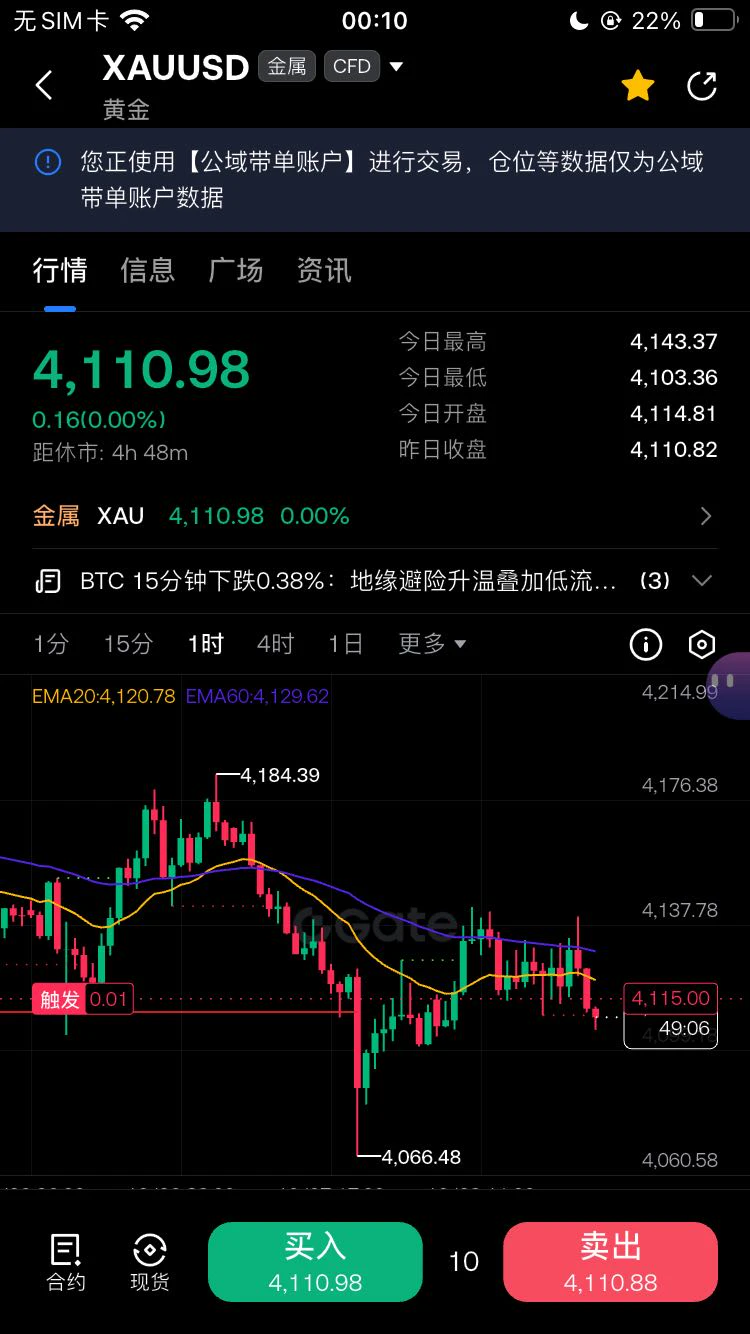This screenshot has width=750, height=1334.
Task: Select the 1分 chart interval
Action: (50, 643)
